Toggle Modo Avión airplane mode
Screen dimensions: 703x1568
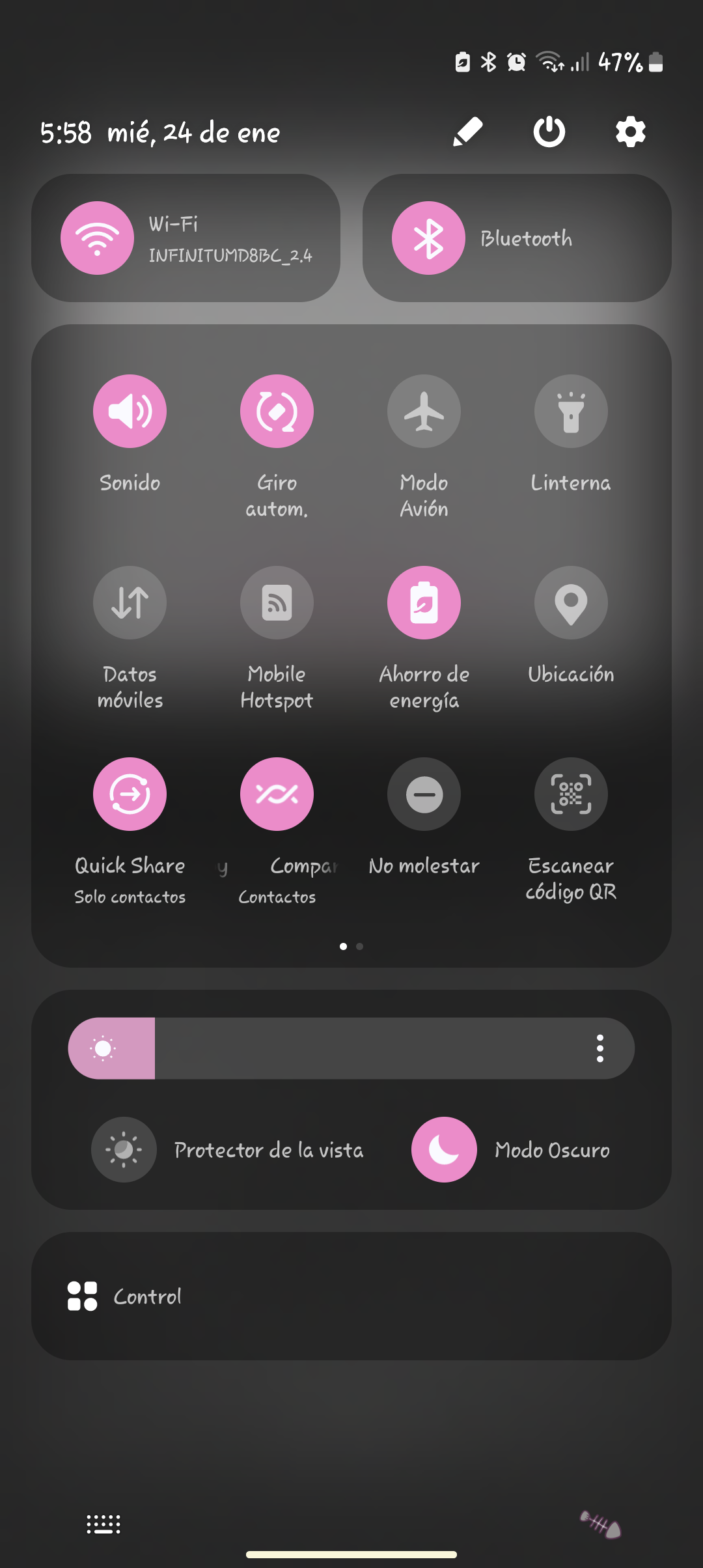[424, 411]
